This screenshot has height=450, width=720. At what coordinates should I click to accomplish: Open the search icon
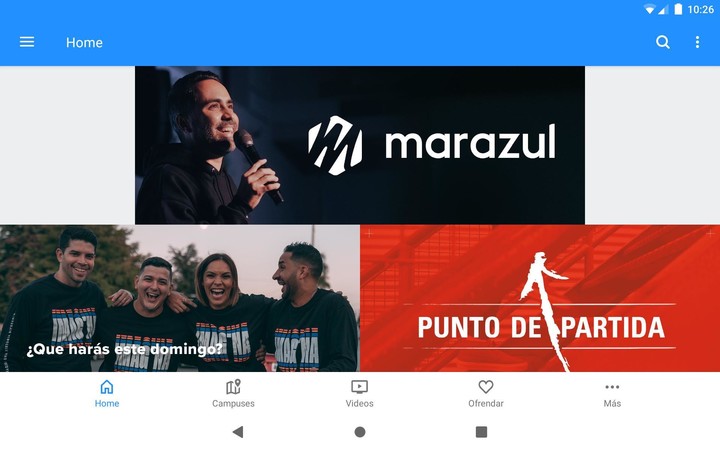tap(663, 42)
